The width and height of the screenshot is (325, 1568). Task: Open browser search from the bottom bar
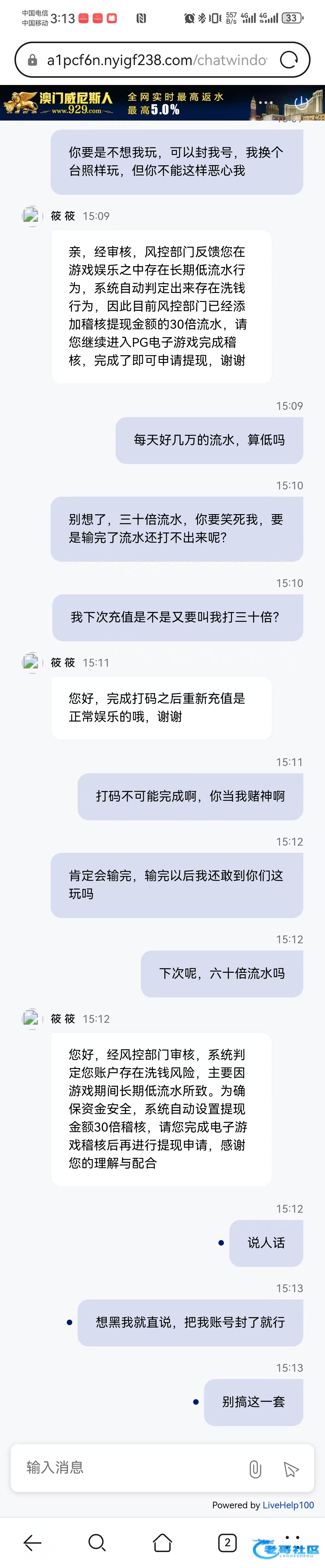tap(97, 1542)
